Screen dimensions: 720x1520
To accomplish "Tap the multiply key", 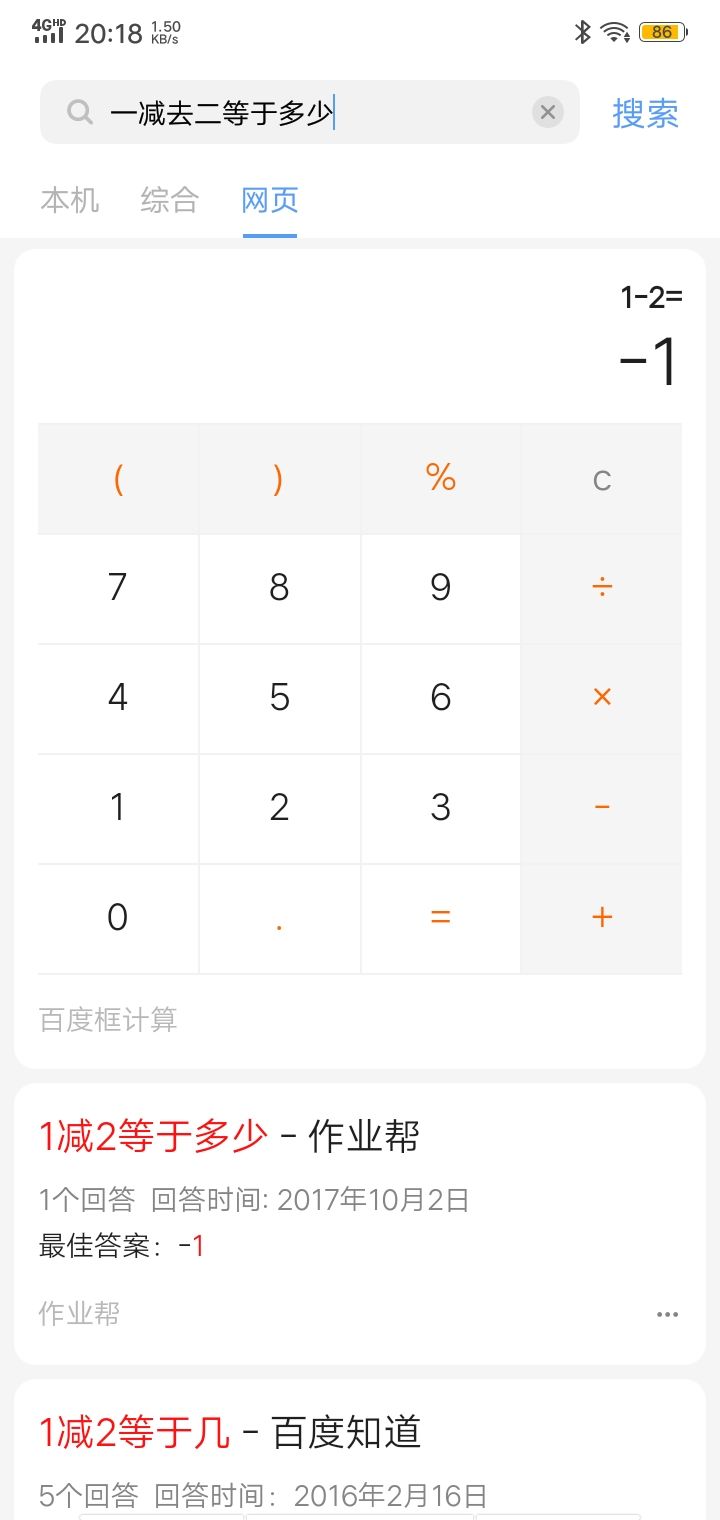I will coord(601,698).
